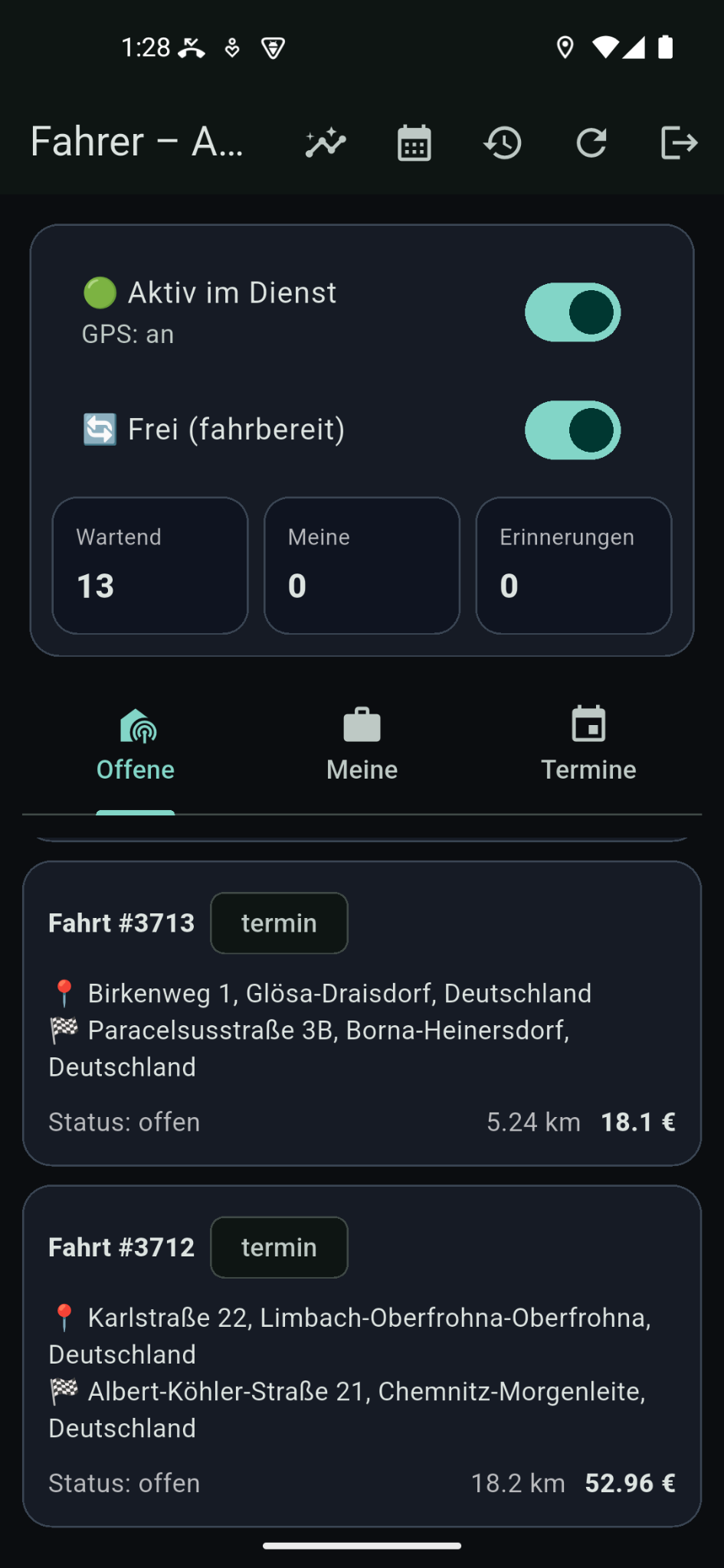The width and height of the screenshot is (724, 1568).
Task: Turn off the Frei (fahrbereit) switch
Action: (x=572, y=430)
